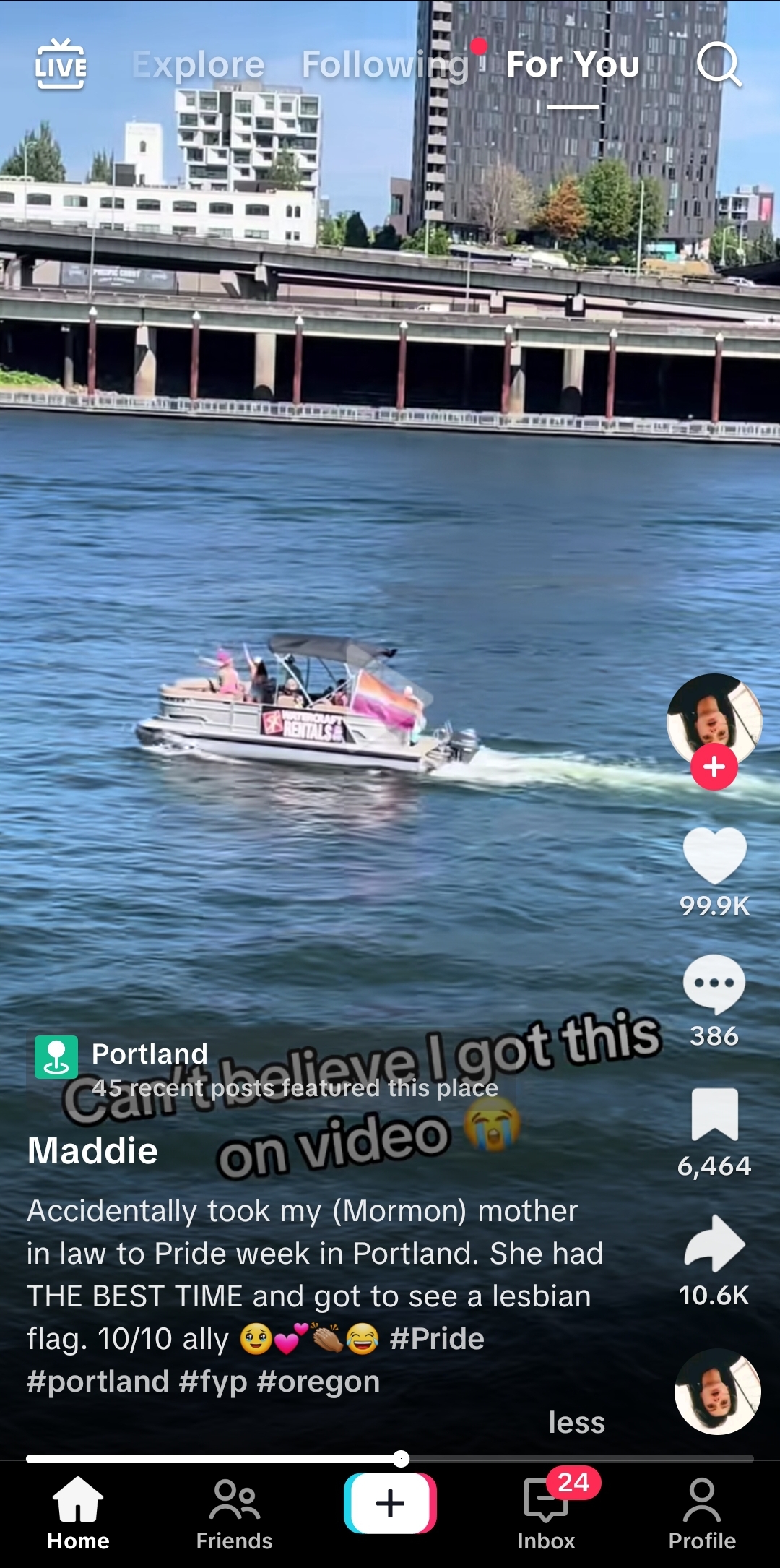Open Maddie's profile from the username

[92, 1150]
